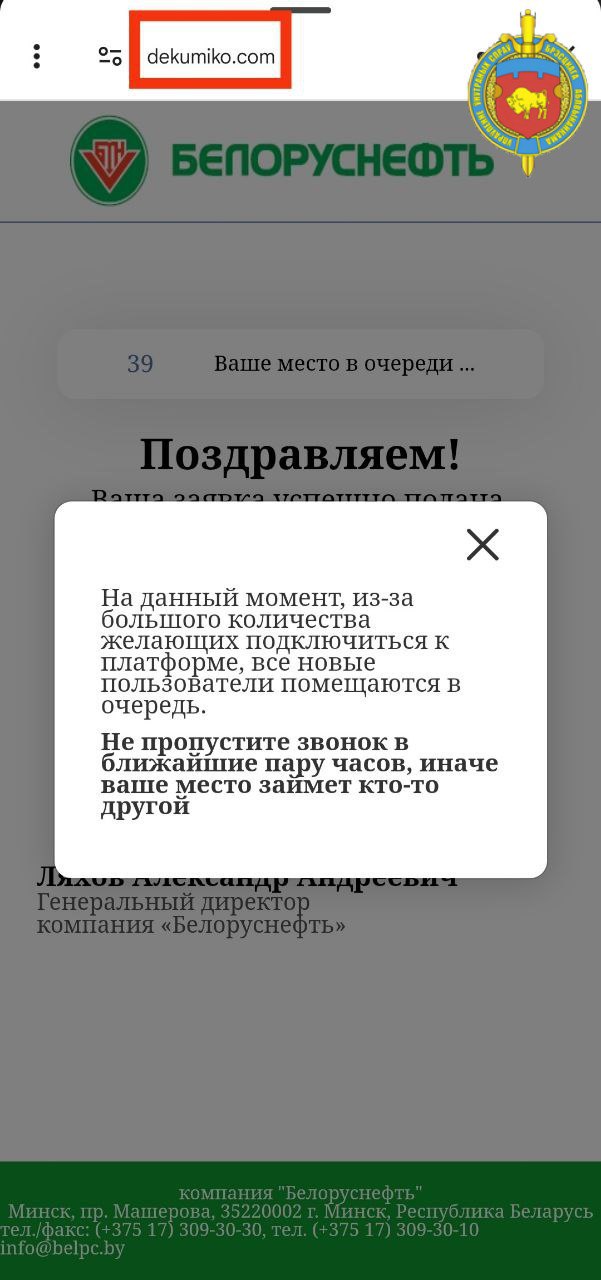The width and height of the screenshot is (601, 1280).
Task: Close the queue notice popup
Action: (x=482, y=544)
